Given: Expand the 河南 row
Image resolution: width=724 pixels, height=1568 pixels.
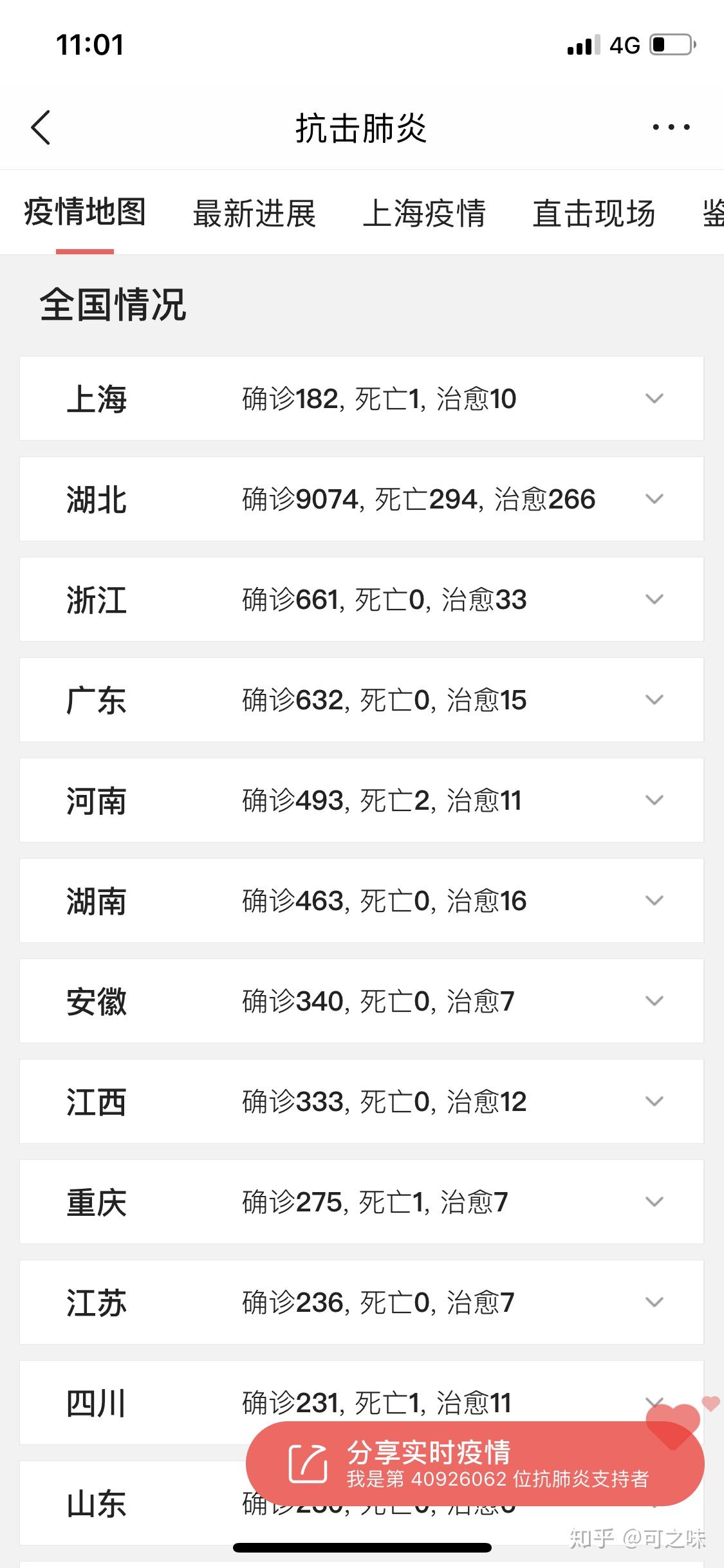Looking at the screenshot, I should pyautogui.click(x=654, y=800).
